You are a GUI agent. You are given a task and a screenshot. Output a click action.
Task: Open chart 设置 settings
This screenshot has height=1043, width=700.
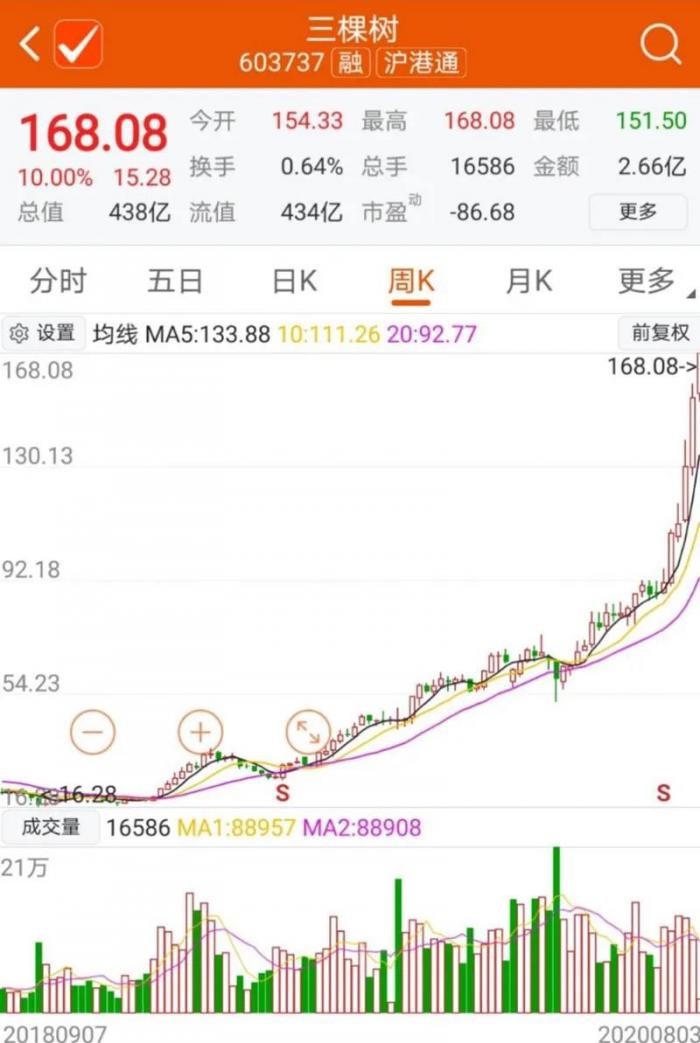tap(42, 333)
